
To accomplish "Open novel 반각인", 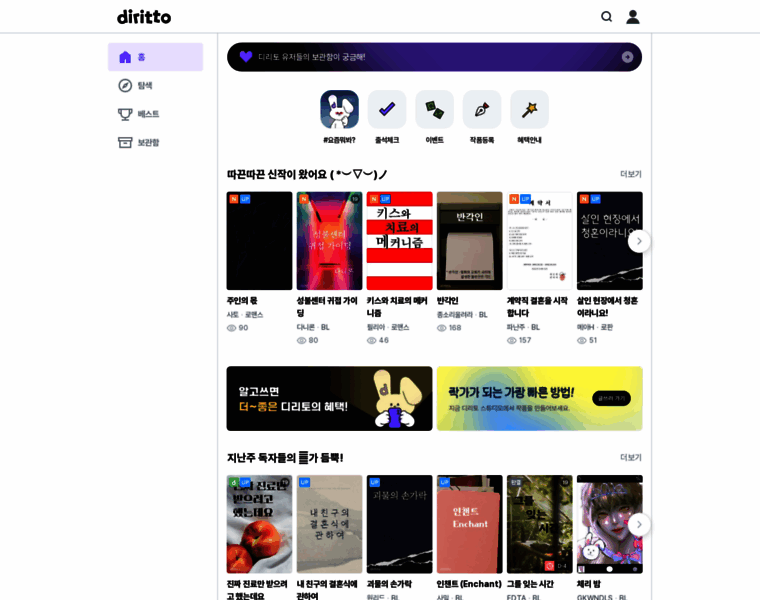I will tap(469, 241).
